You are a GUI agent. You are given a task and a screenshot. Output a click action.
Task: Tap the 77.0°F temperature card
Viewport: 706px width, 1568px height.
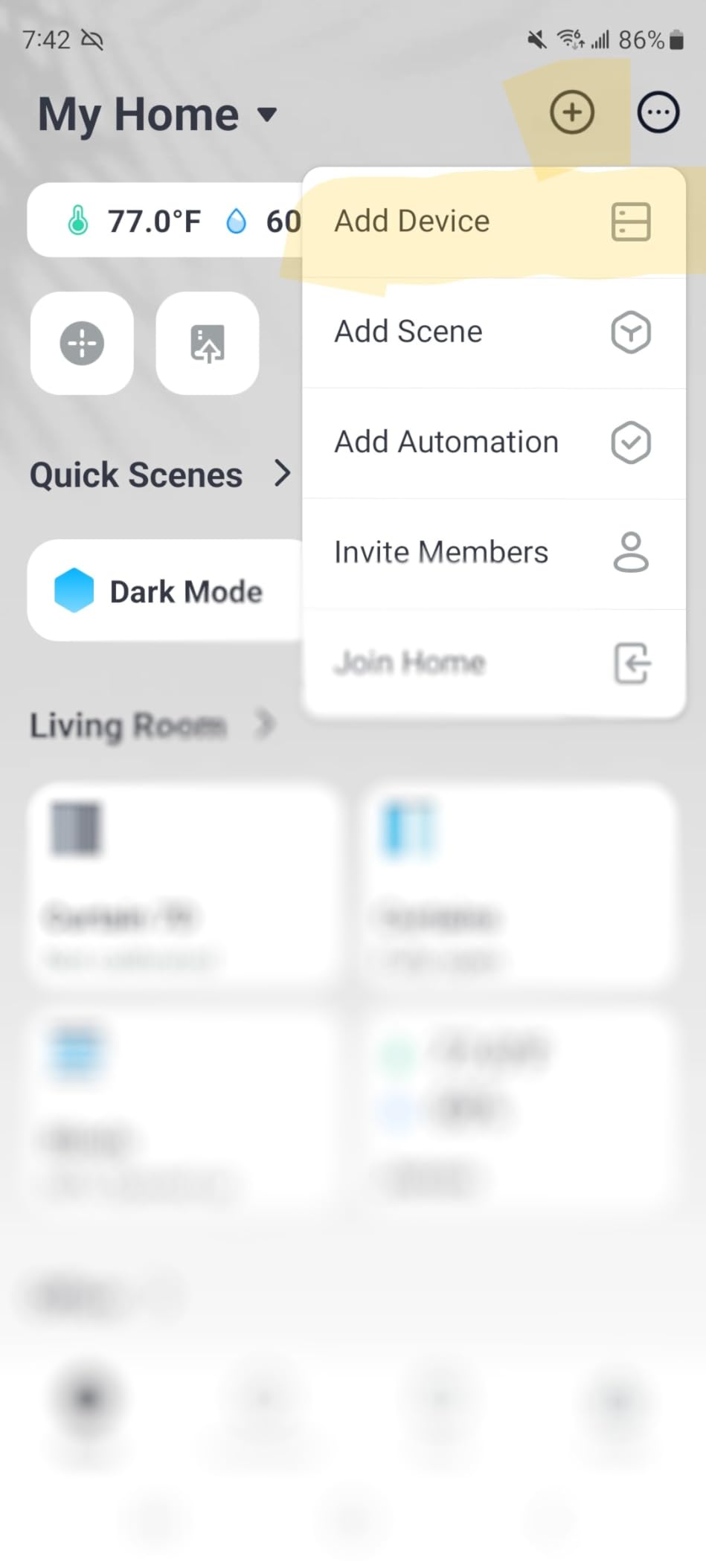point(164,221)
